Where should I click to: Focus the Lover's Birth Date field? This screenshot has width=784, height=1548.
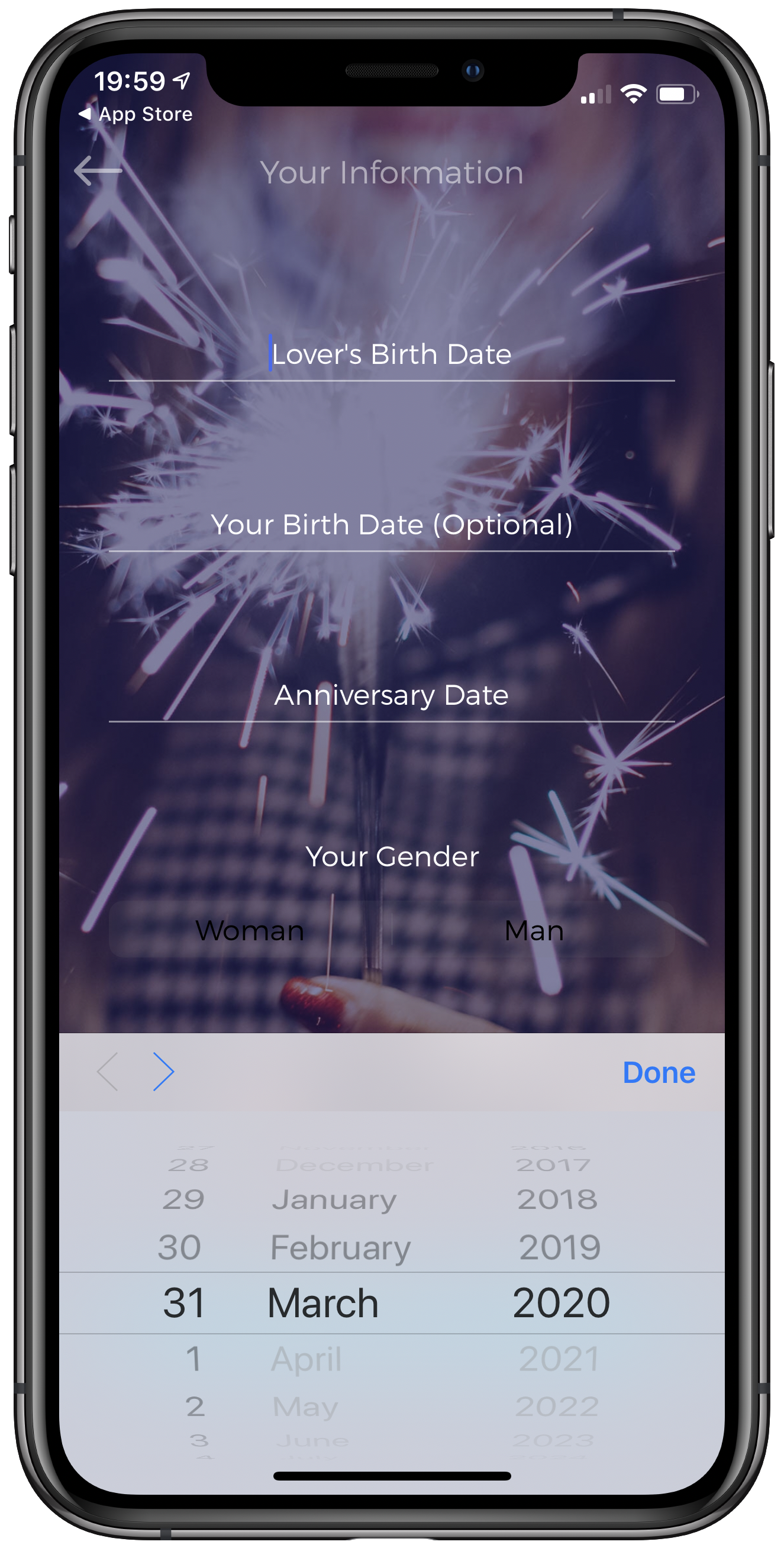pos(392,354)
